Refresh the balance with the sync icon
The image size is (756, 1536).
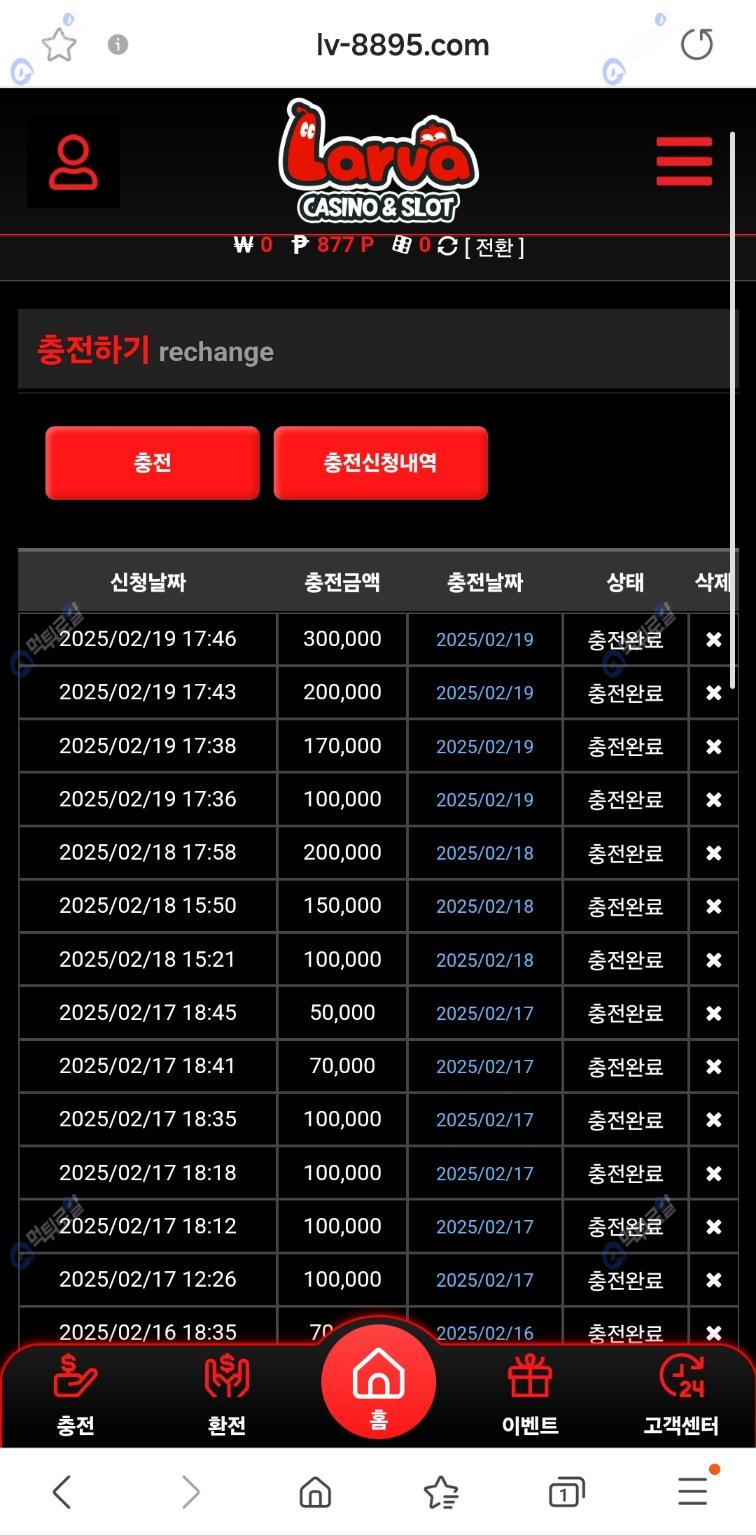[447, 246]
